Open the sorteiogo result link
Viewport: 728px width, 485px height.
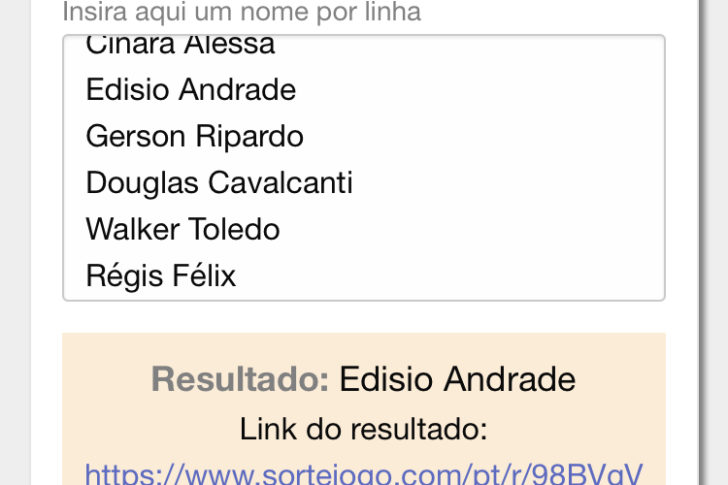coord(364,472)
